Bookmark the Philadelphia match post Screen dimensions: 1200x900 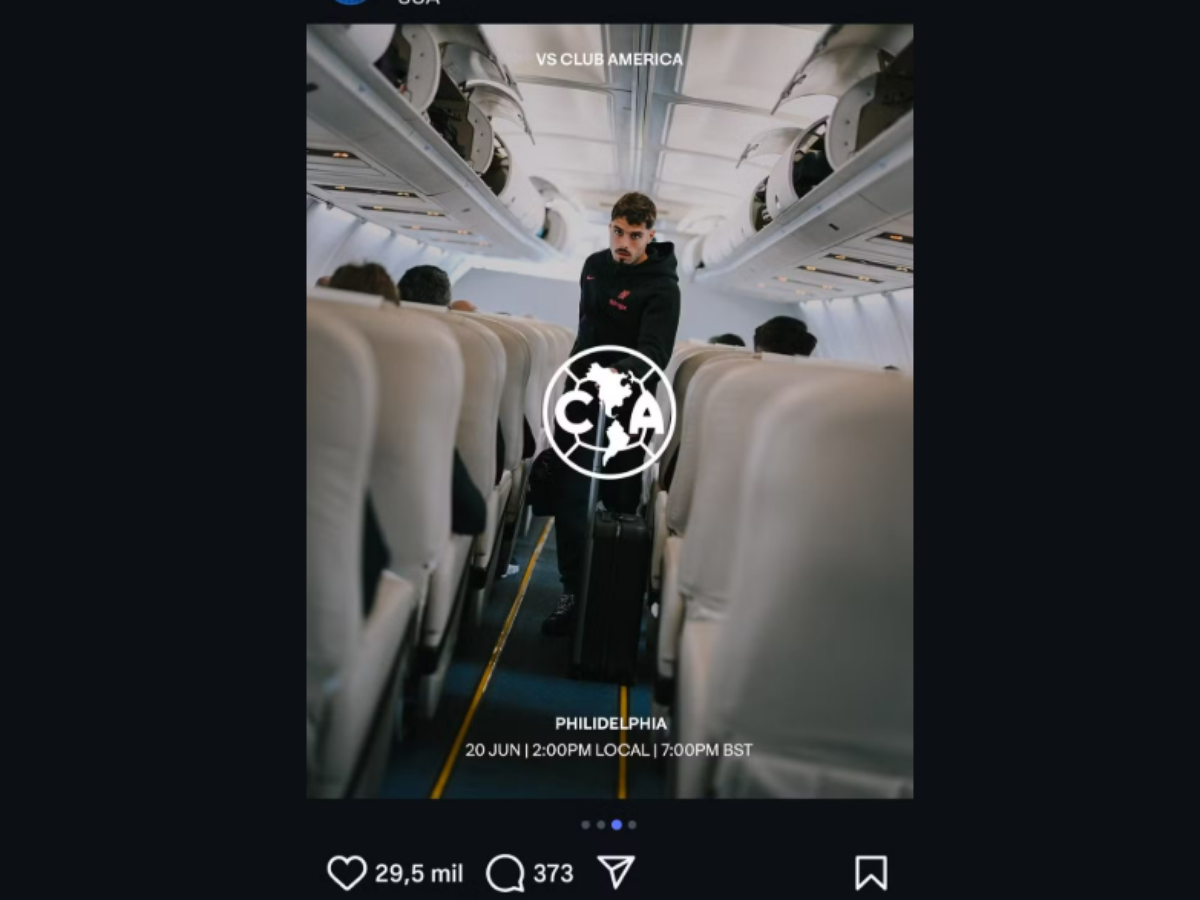(x=870, y=873)
